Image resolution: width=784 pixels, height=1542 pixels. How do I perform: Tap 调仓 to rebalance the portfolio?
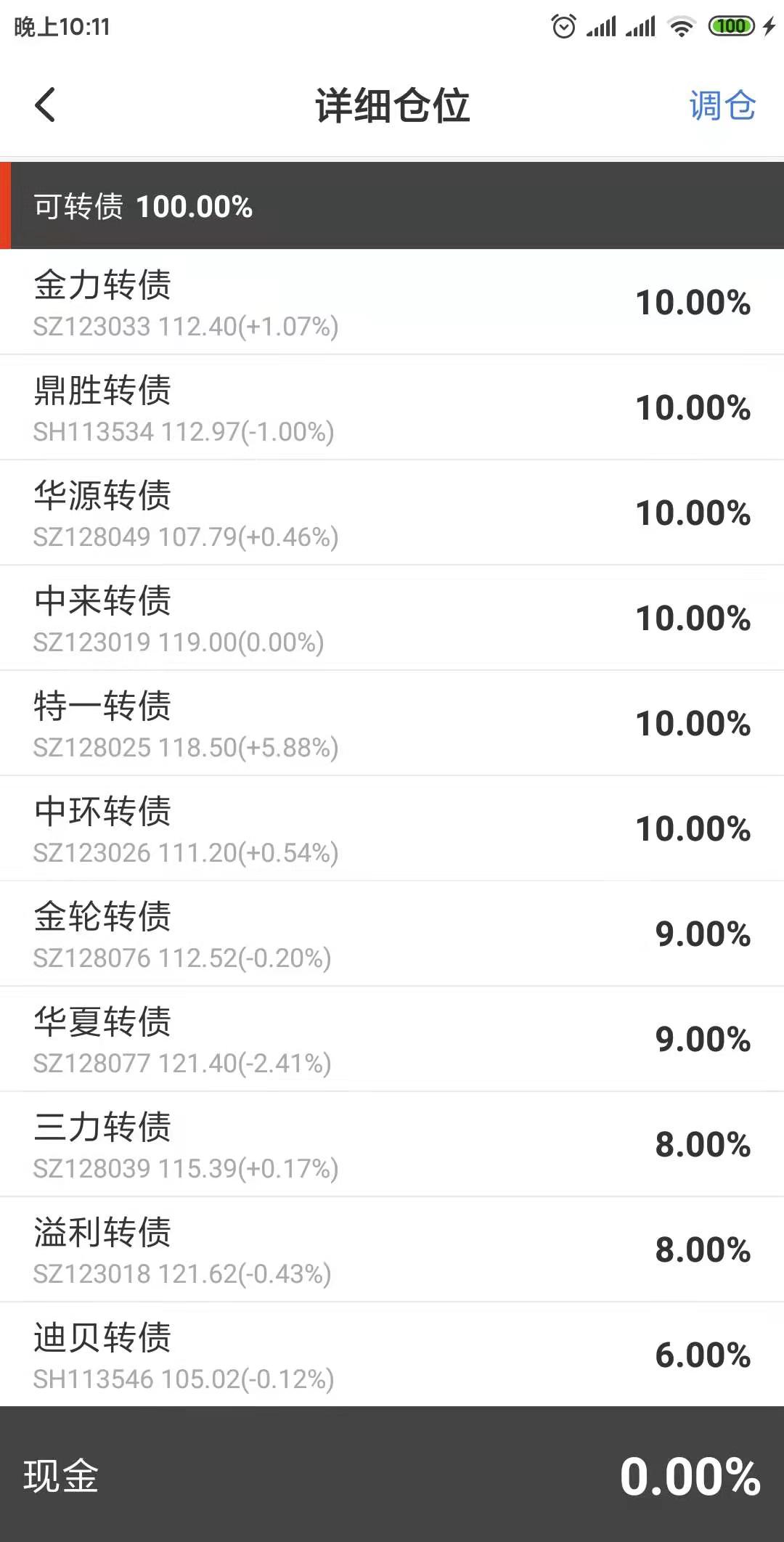coord(722,106)
